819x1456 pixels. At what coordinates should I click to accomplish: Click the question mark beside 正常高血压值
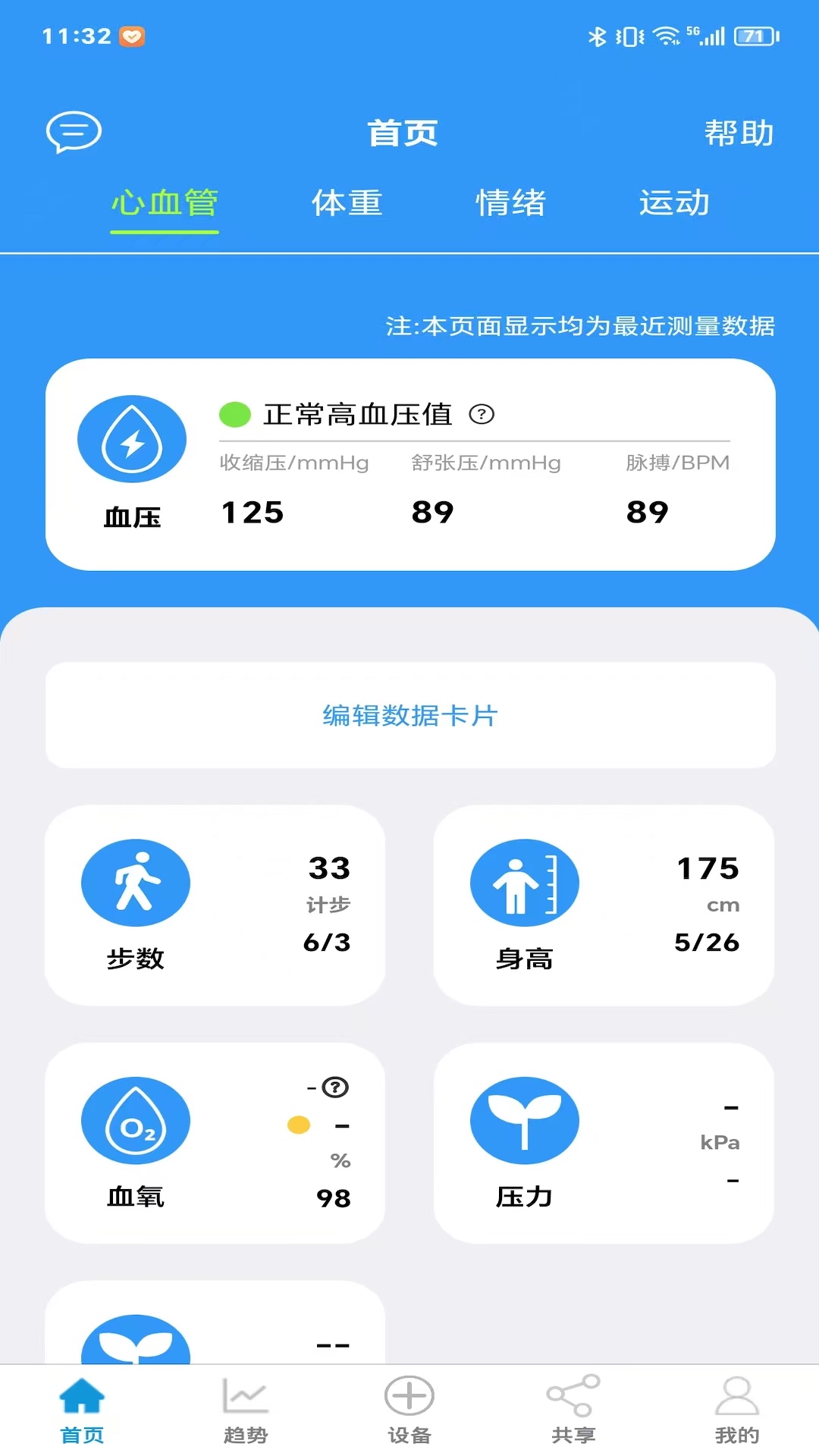pyautogui.click(x=483, y=416)
